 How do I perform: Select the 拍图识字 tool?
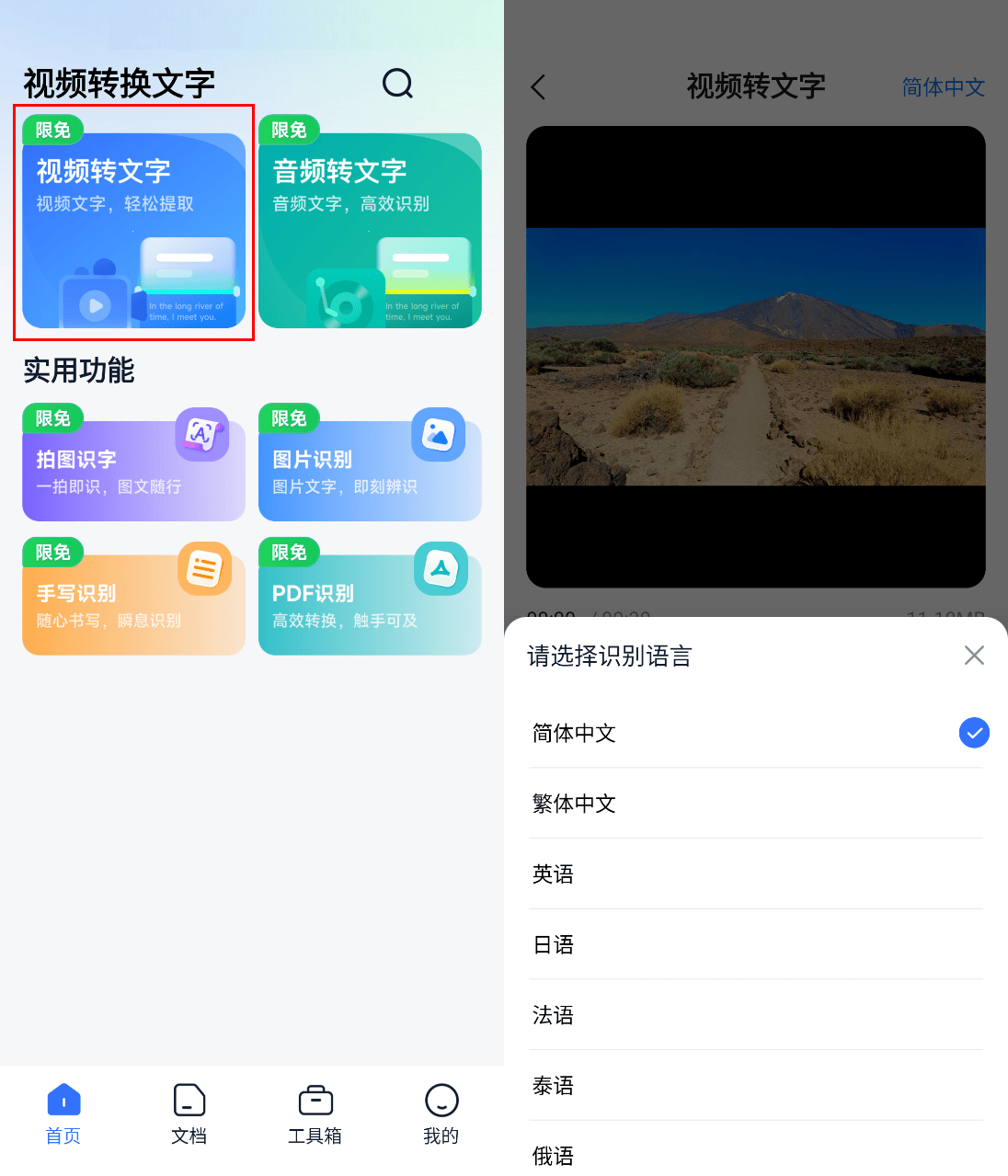point(133,464)
